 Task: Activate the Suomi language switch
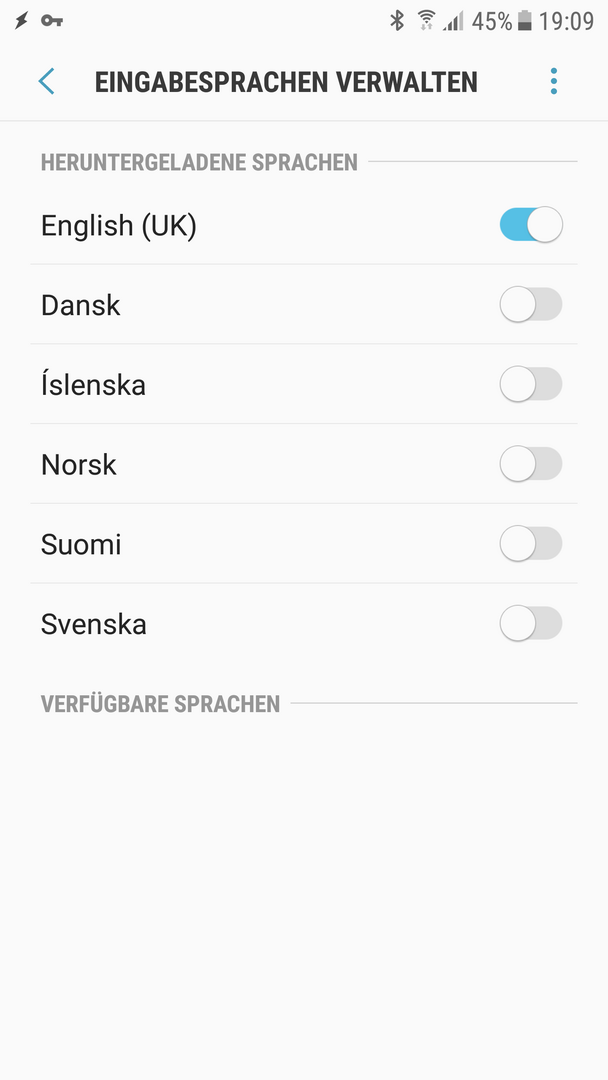(530, 544)
